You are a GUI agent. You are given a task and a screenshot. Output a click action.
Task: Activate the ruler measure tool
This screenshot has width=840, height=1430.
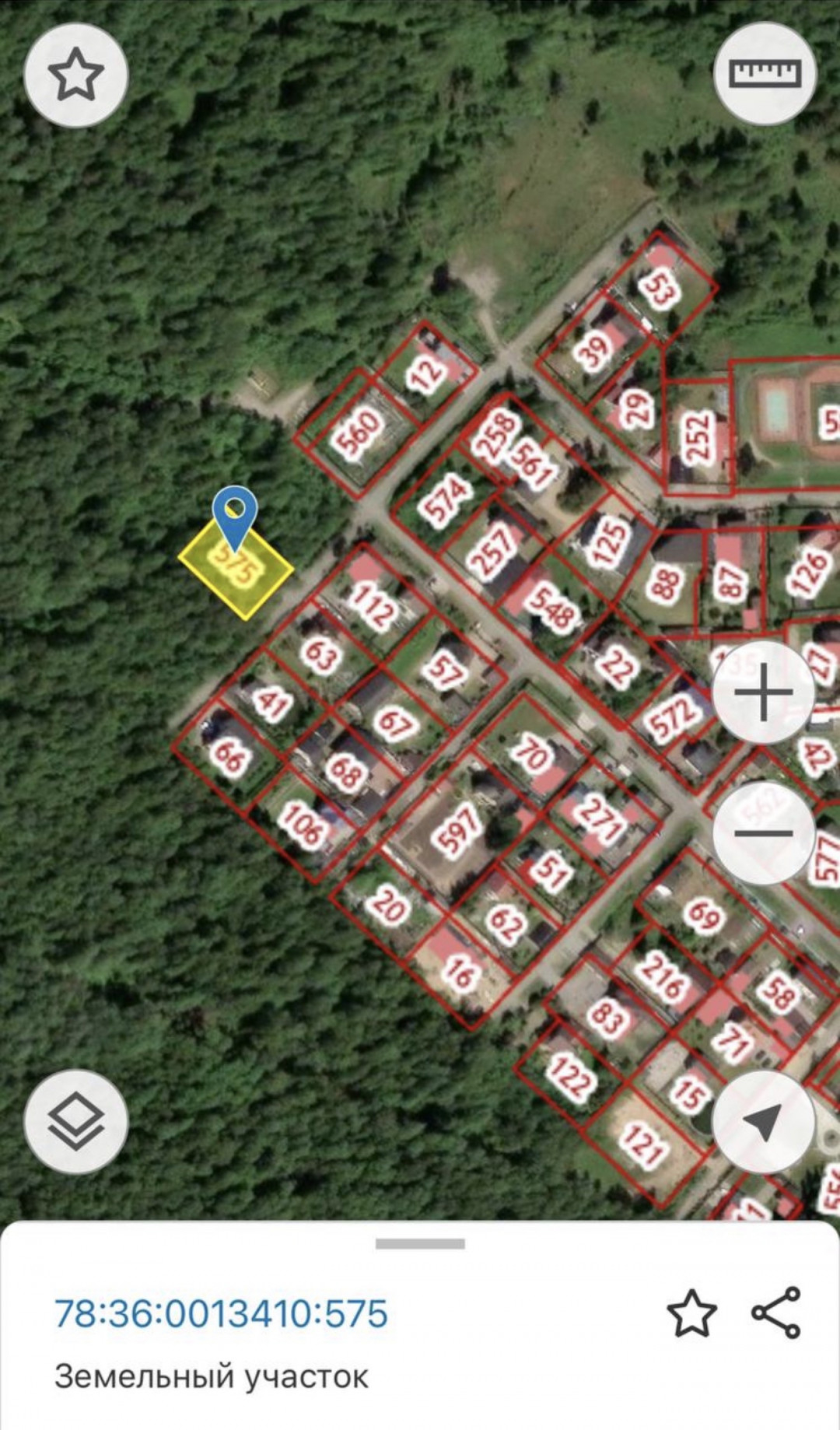(x=765, y=74)
